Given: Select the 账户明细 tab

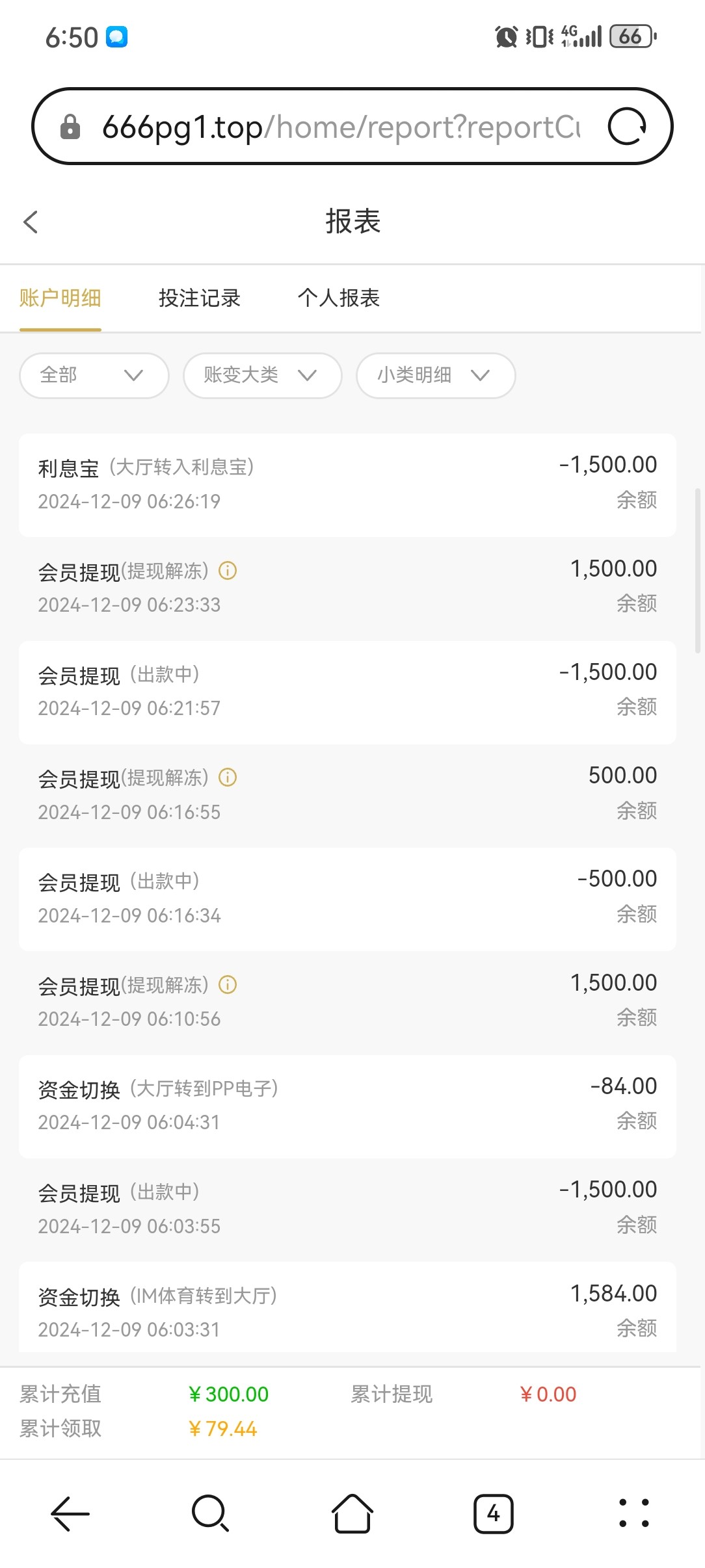Looking at the screenshot, I should 60,298.
